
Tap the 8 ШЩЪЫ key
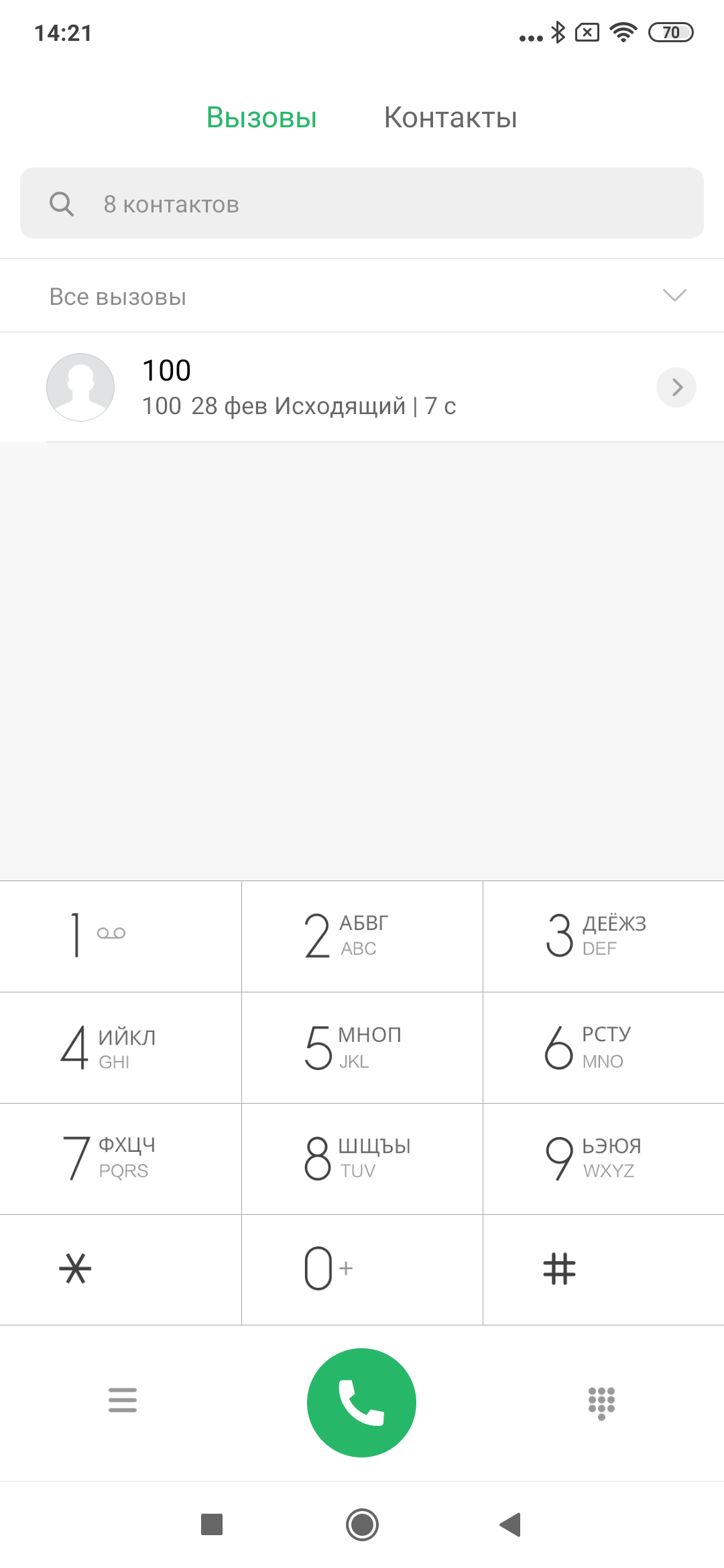(362, 1159)
